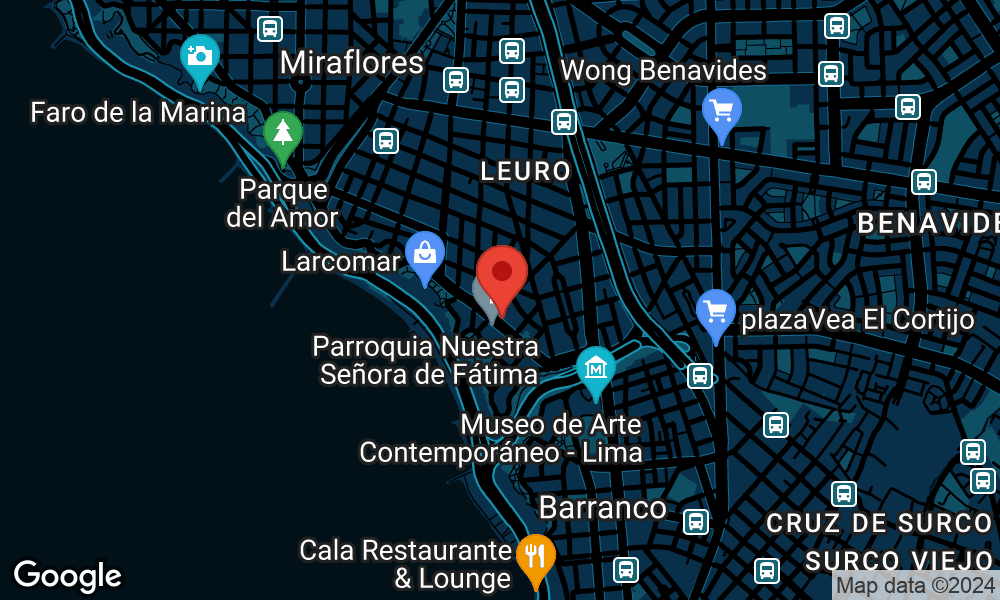The width and height of the screenshot is (1000, 600).
Task: Tap the Museo de Arte Contemporáneo museum pin
Action: (595, 369)
